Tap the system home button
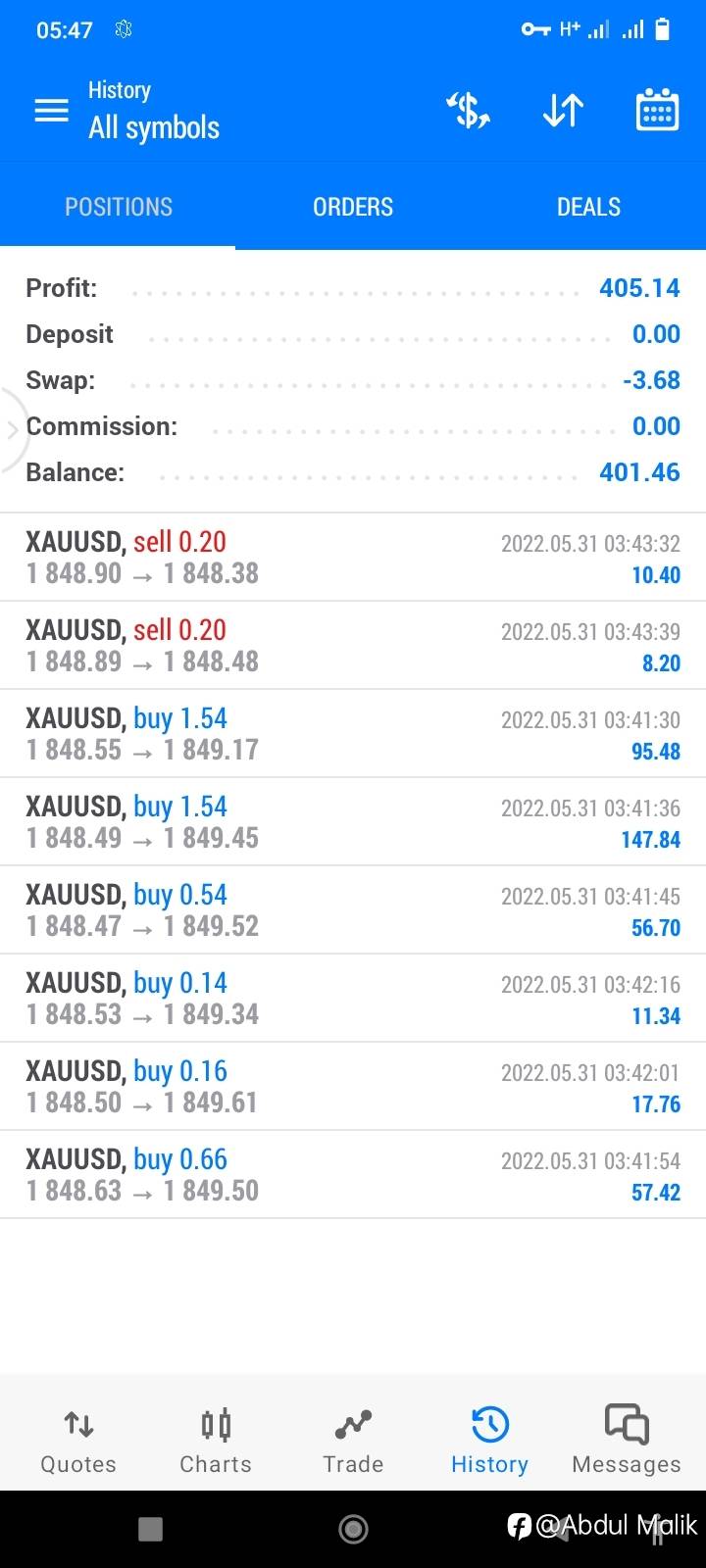This screenshot has width=706, height=1568. point(353,1529)
